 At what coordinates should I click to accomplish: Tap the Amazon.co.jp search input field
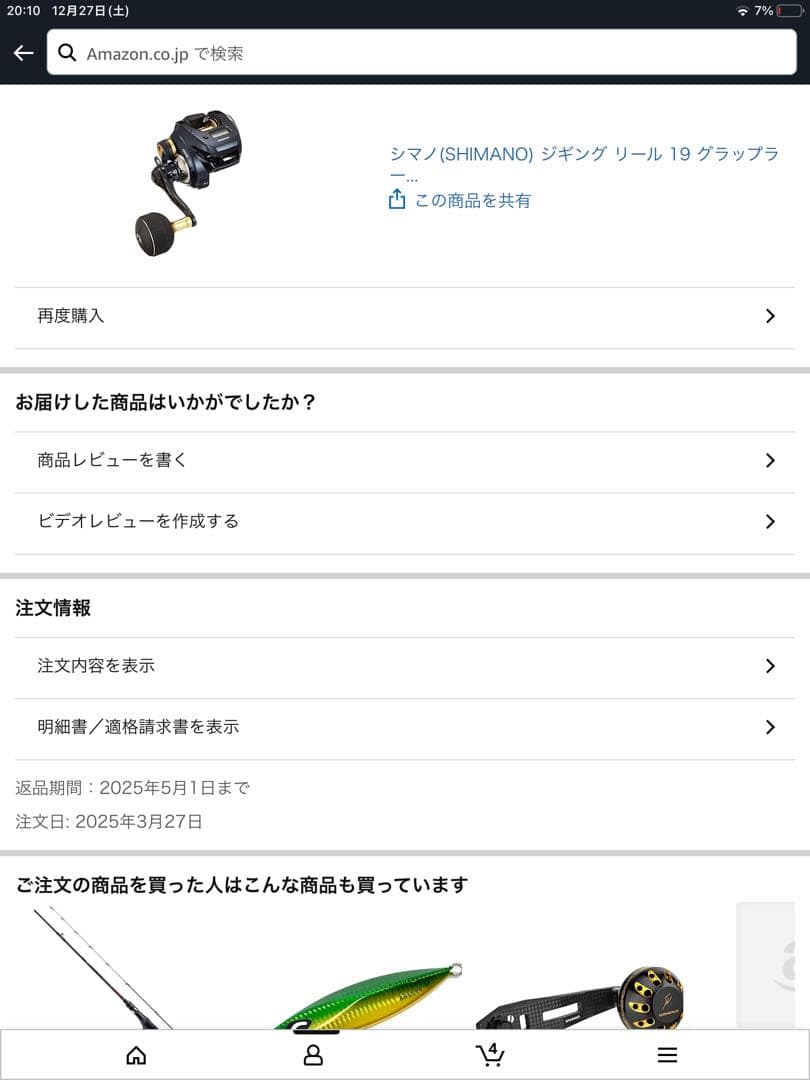pyautogui.click(x=300, y=52)
